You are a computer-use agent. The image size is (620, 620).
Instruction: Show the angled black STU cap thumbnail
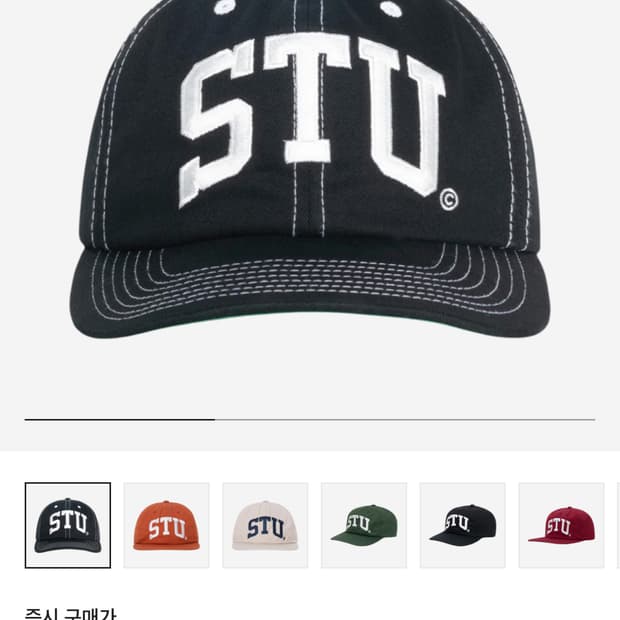pos(462,525)
